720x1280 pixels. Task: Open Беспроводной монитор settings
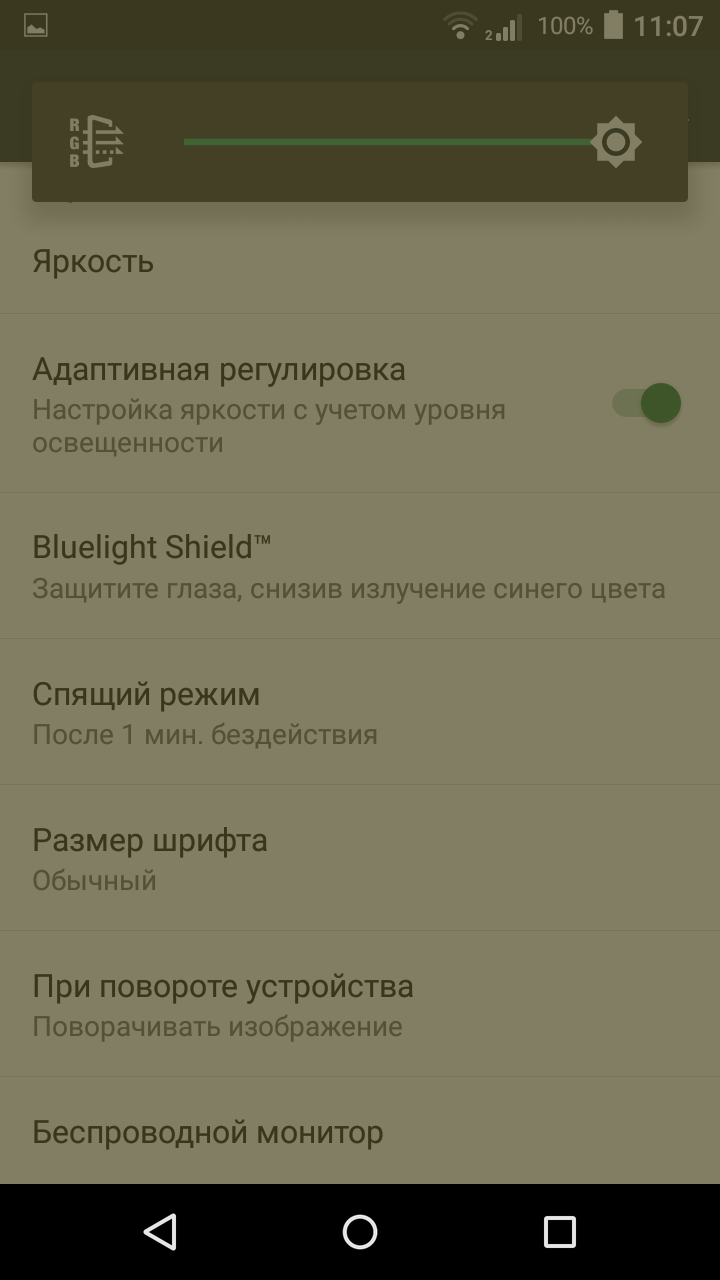(360, 1131)
